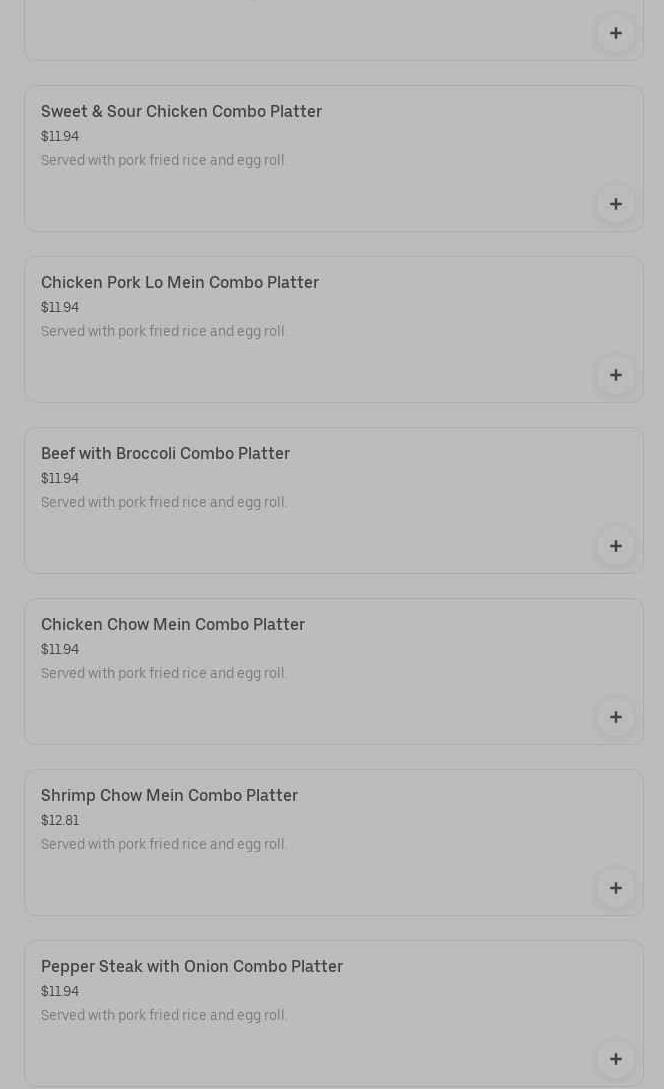664x1089 pixels.
Task: Open Pepper Steak with Onion Combo Platter
Action: coord(192,967)
